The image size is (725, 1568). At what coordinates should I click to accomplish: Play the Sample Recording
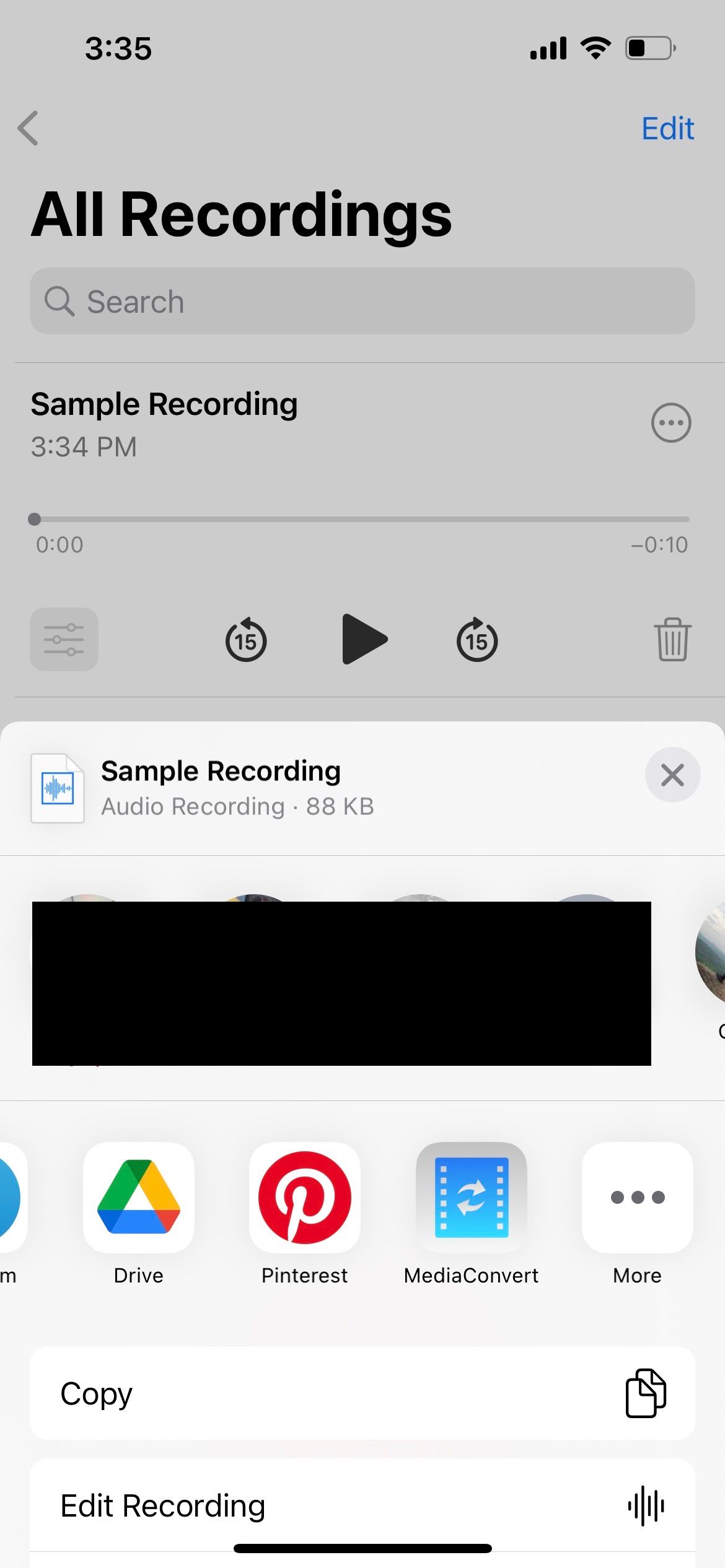coord(364,639)
